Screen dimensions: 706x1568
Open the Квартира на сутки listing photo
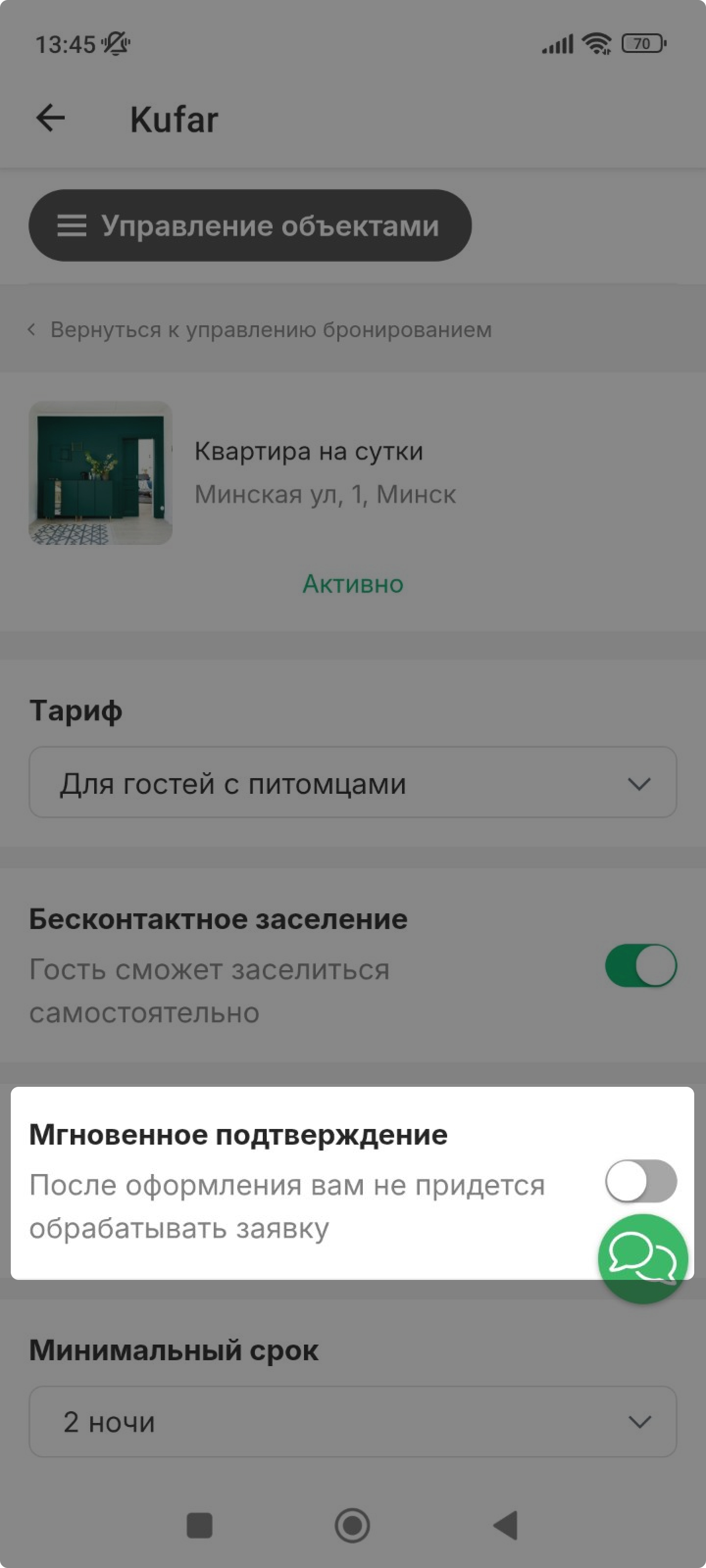[101, 473]
